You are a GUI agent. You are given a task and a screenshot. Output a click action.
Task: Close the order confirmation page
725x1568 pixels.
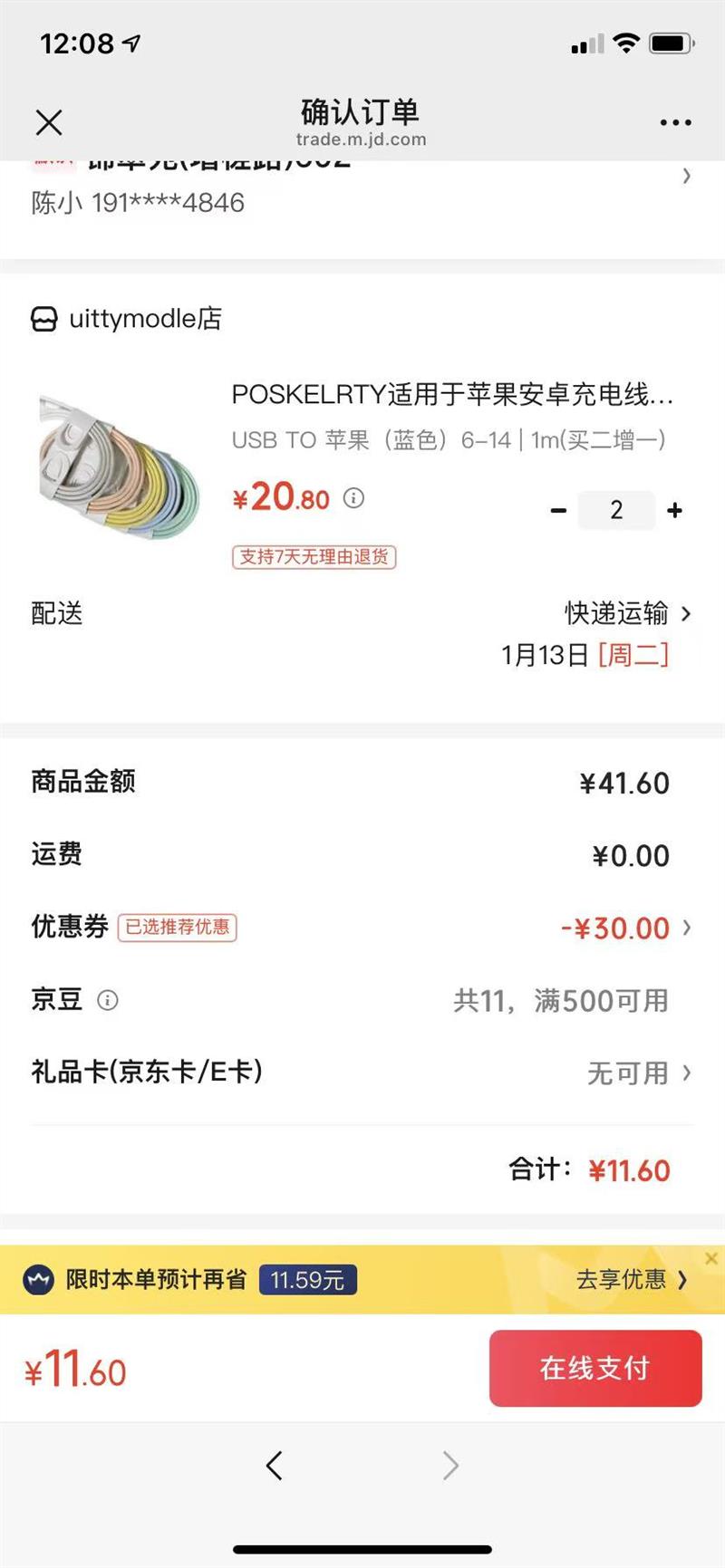pos(49,122)
